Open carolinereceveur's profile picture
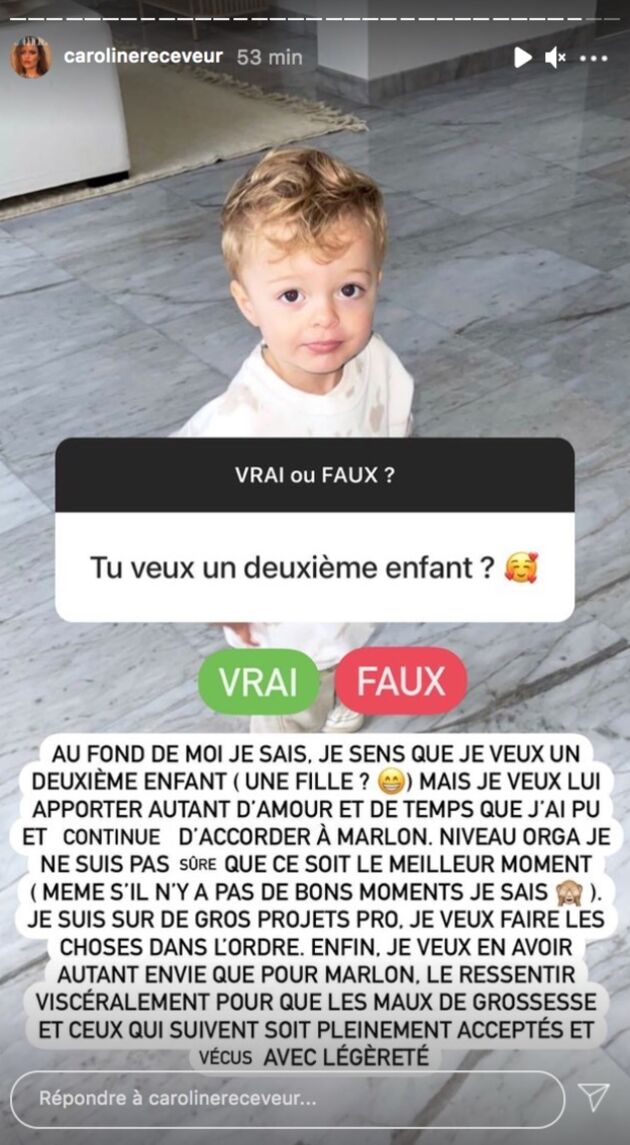630x1145 pixels. point(31,57)
